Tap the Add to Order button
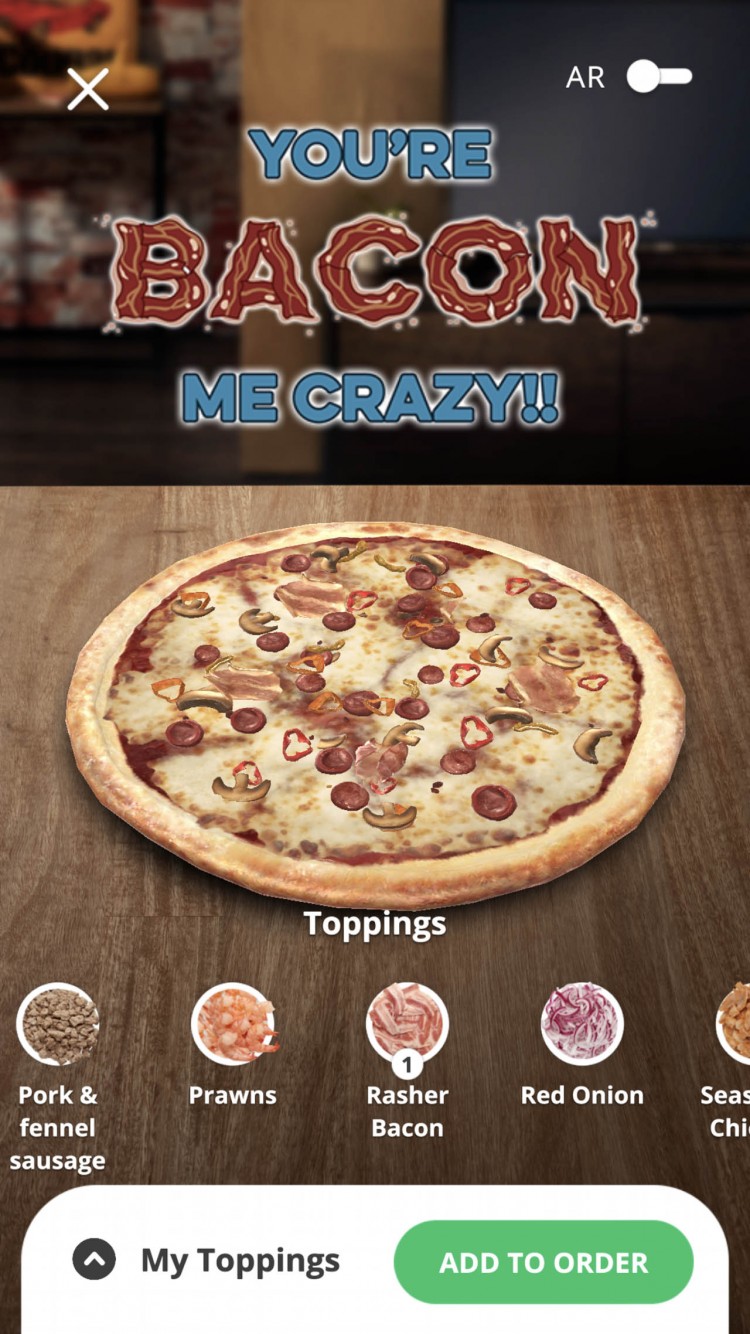750x1334 pixels. 544,1262
